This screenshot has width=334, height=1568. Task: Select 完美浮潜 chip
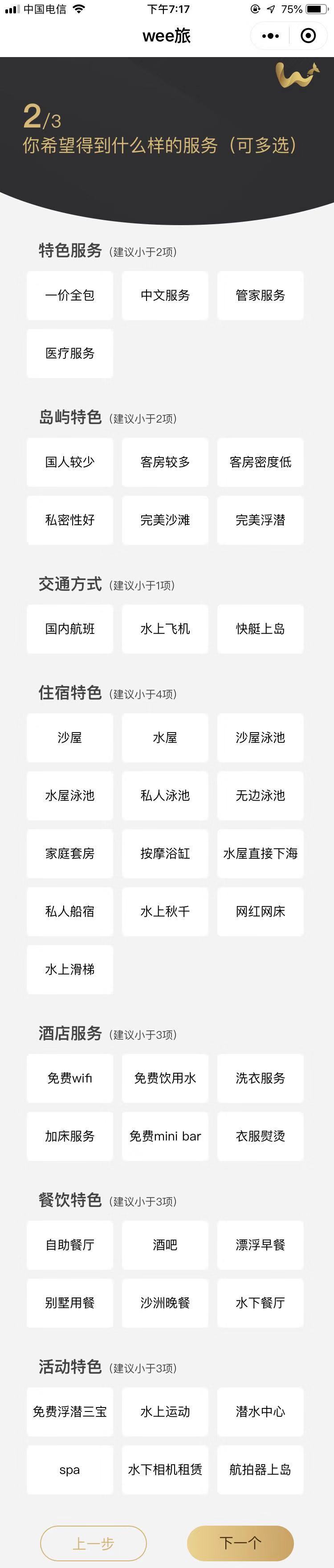(261, 520)
